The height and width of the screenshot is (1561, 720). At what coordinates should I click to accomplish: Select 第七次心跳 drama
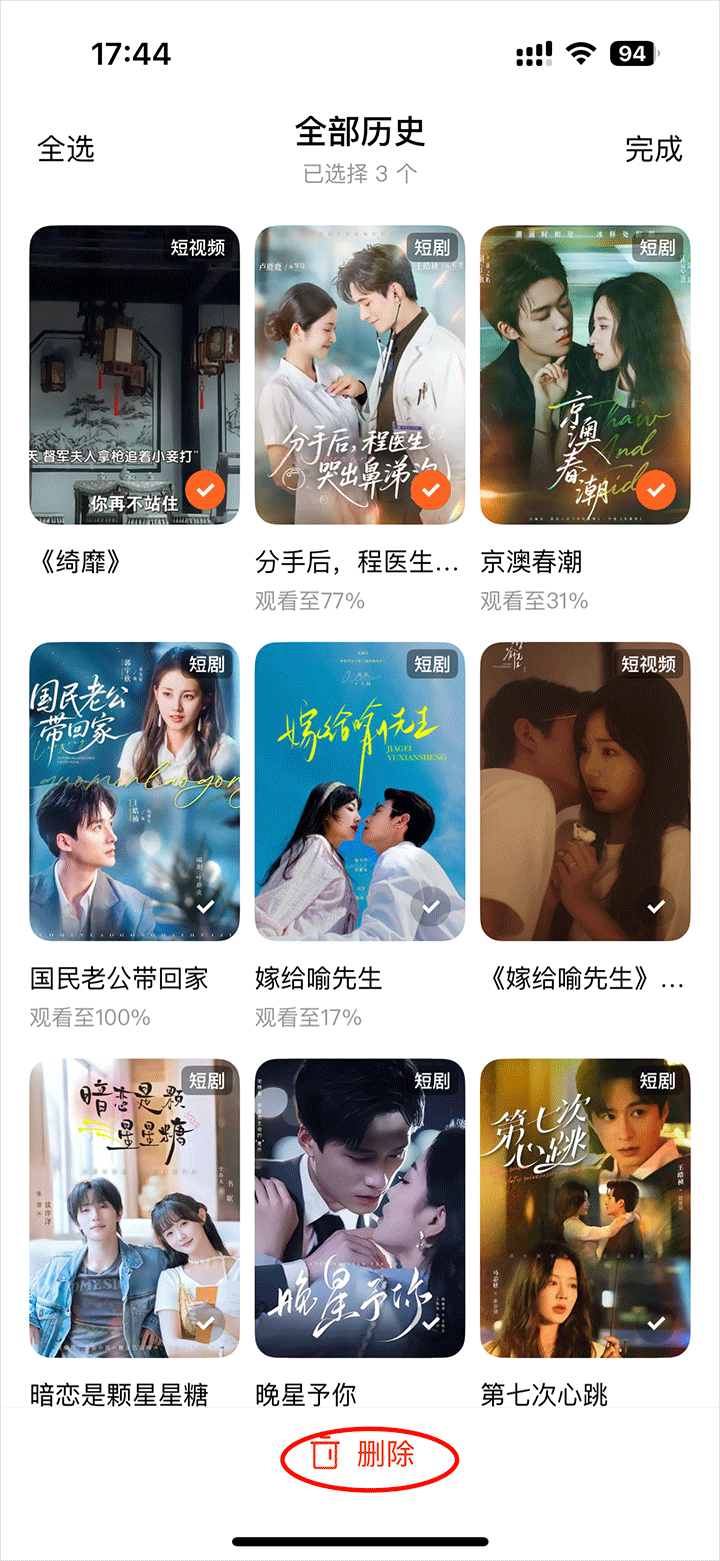(x=656, y=1323)
